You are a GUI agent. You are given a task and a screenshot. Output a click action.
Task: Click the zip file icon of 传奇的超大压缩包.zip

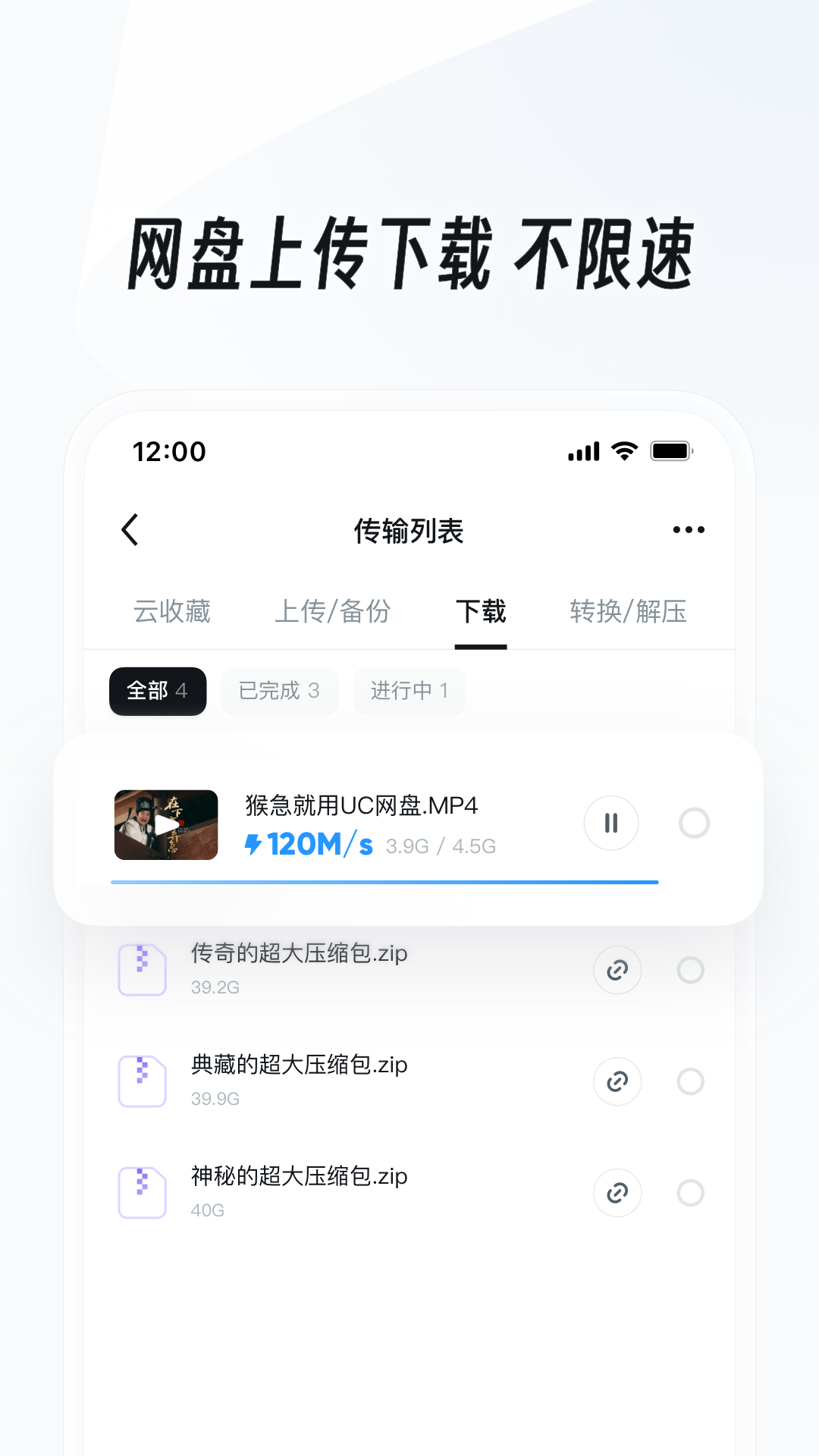142,970
